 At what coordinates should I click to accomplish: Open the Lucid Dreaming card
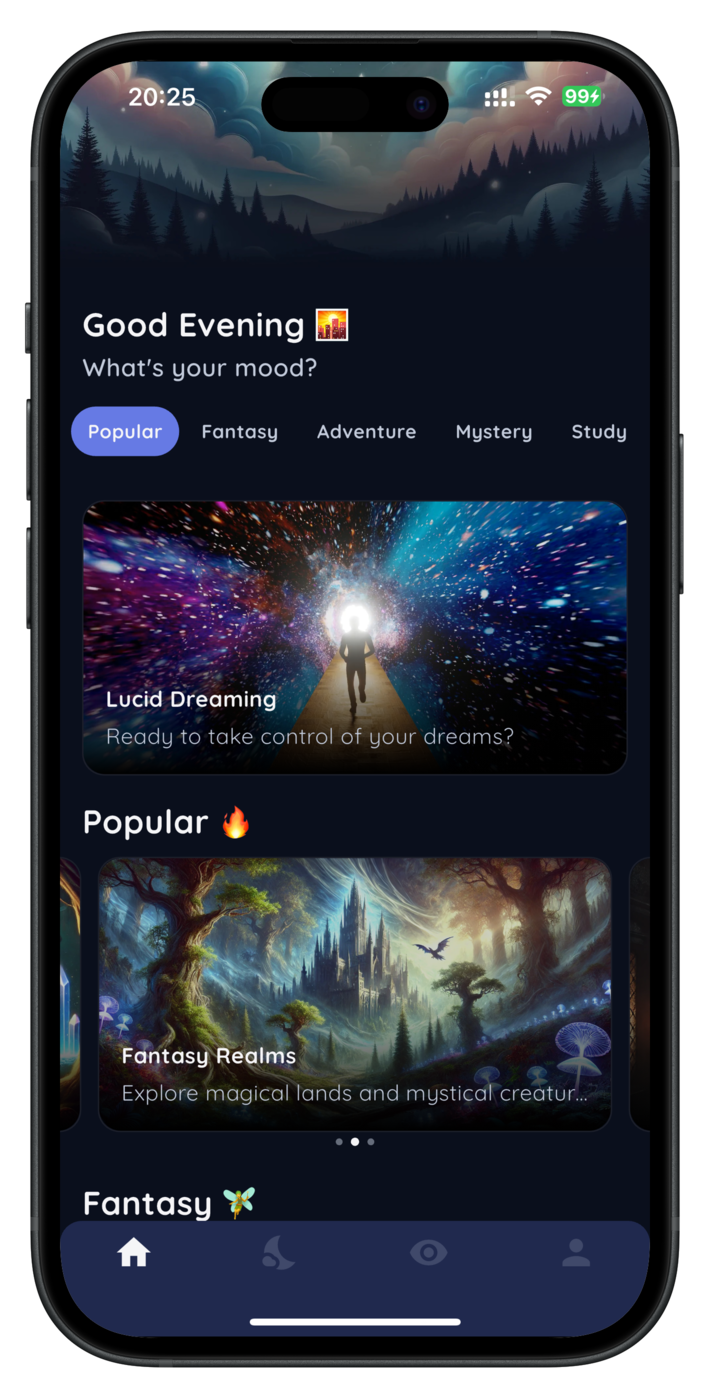point(354,637)
